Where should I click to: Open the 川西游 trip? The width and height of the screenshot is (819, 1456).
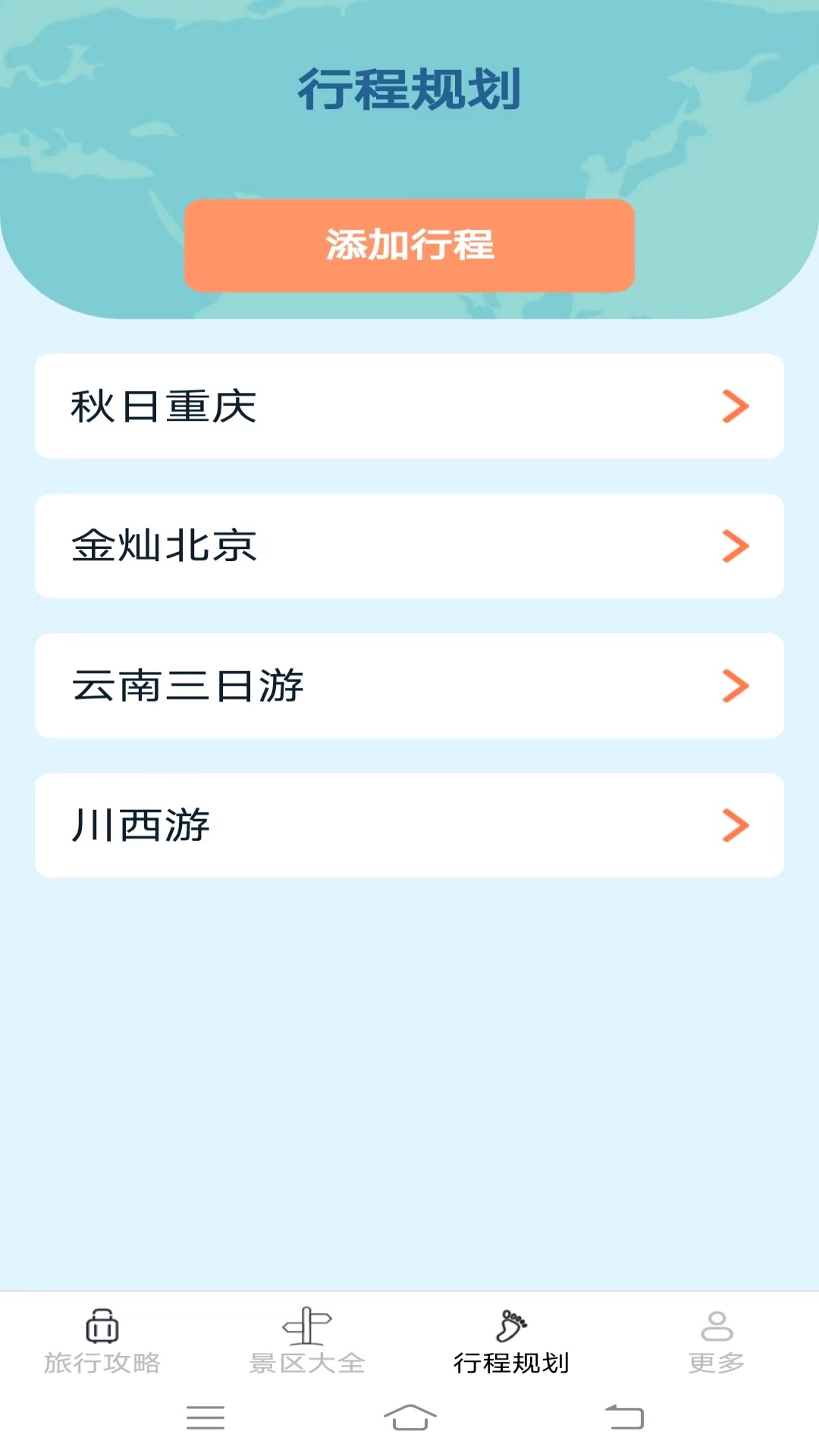[x=409, y=825]
